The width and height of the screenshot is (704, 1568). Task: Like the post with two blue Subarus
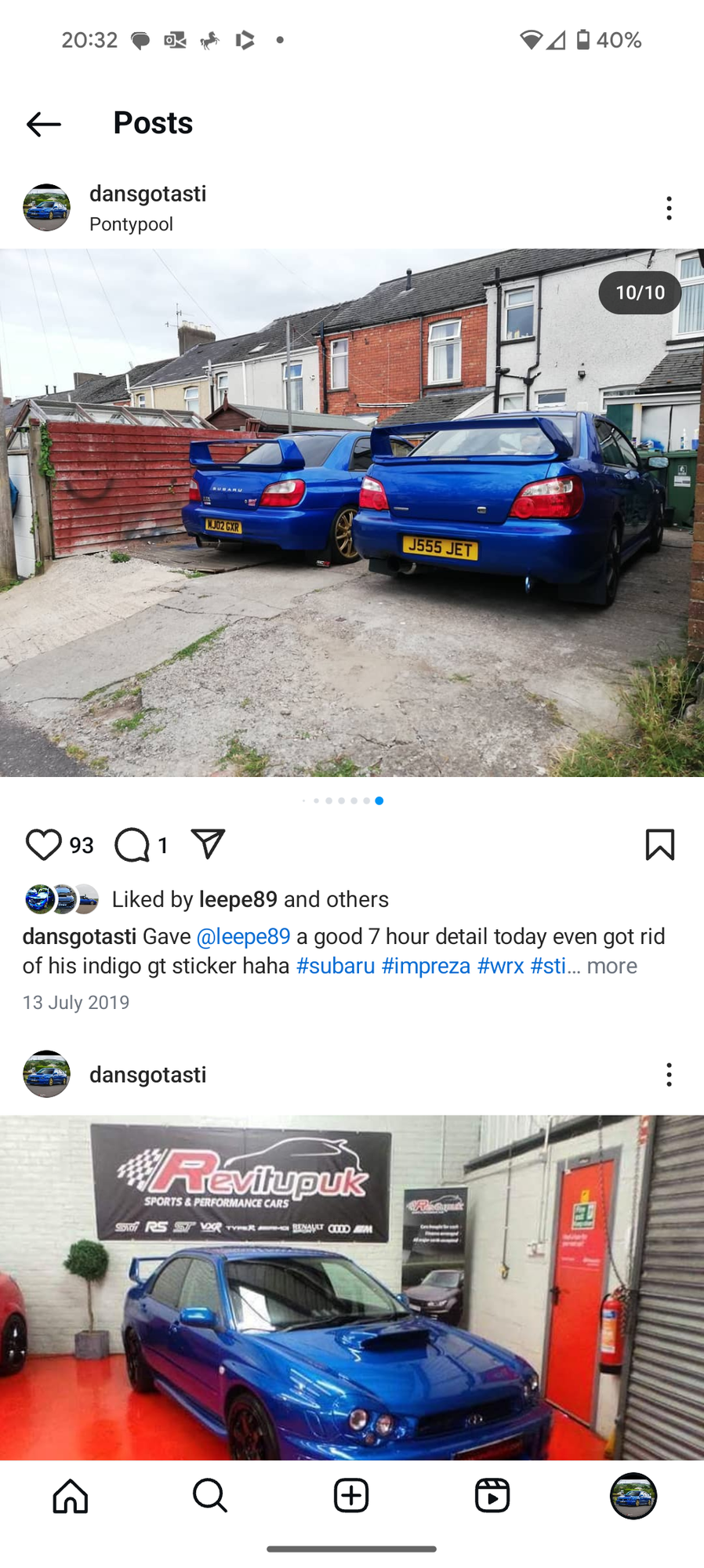click(43, 845)
